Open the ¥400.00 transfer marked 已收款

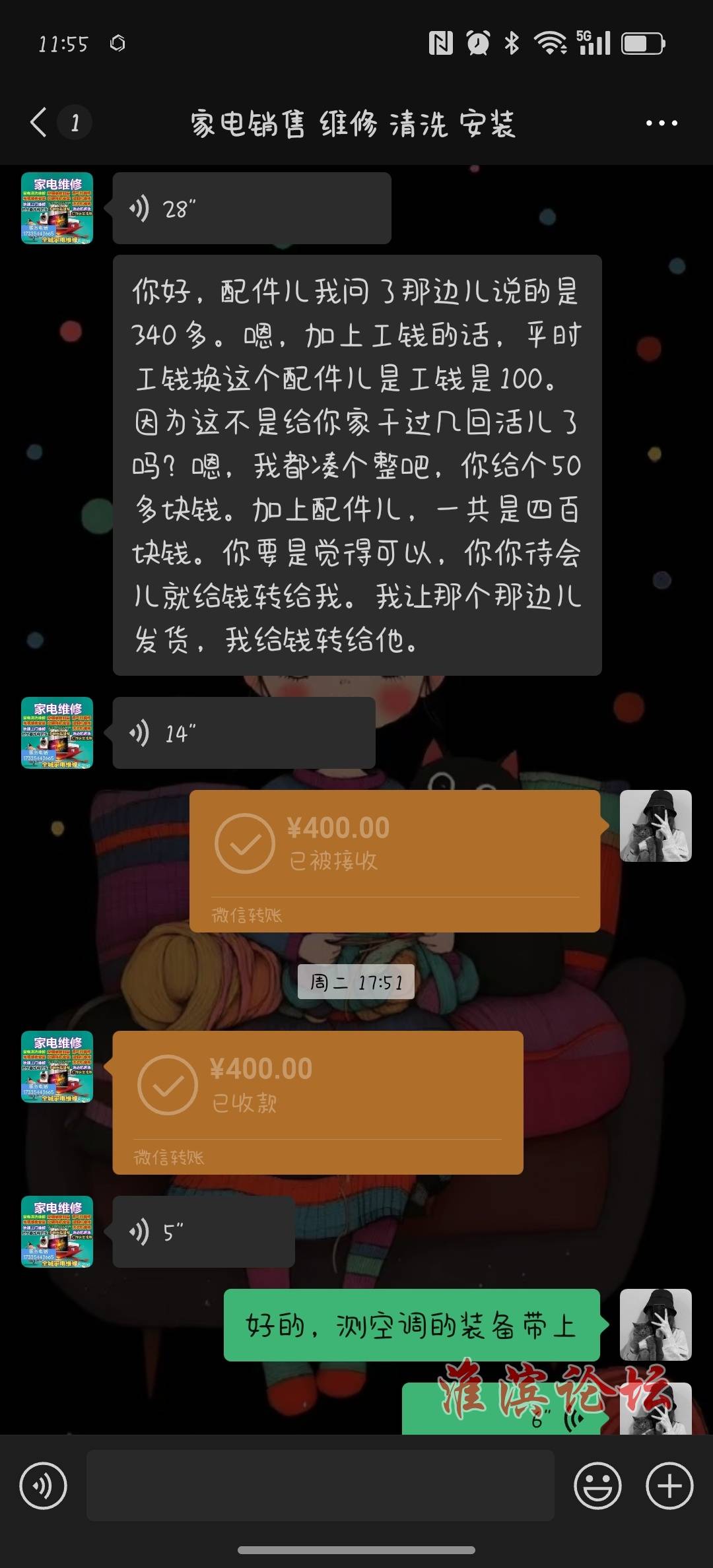[x=317, y=1101]
